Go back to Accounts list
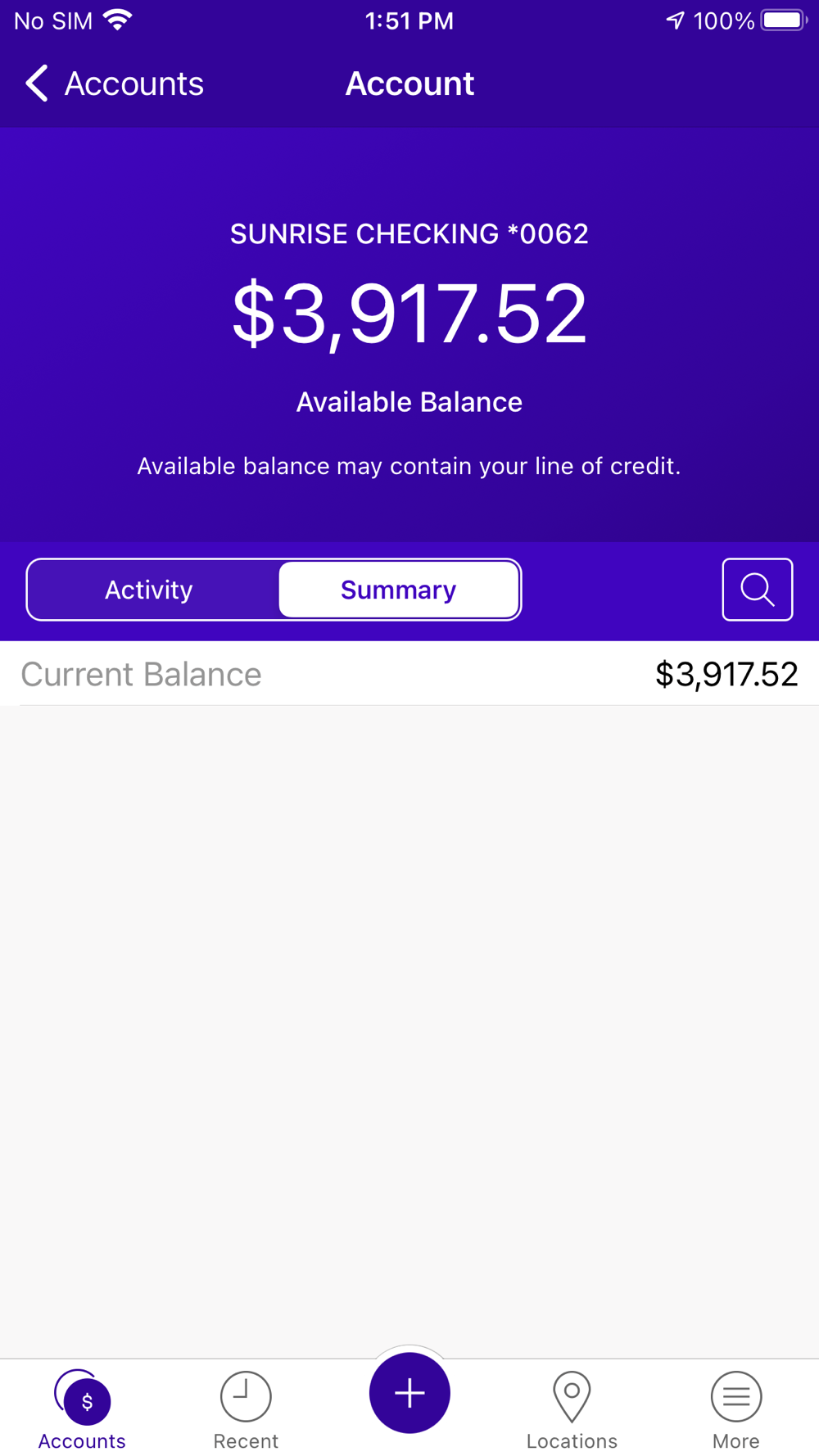 click(114, 84)
